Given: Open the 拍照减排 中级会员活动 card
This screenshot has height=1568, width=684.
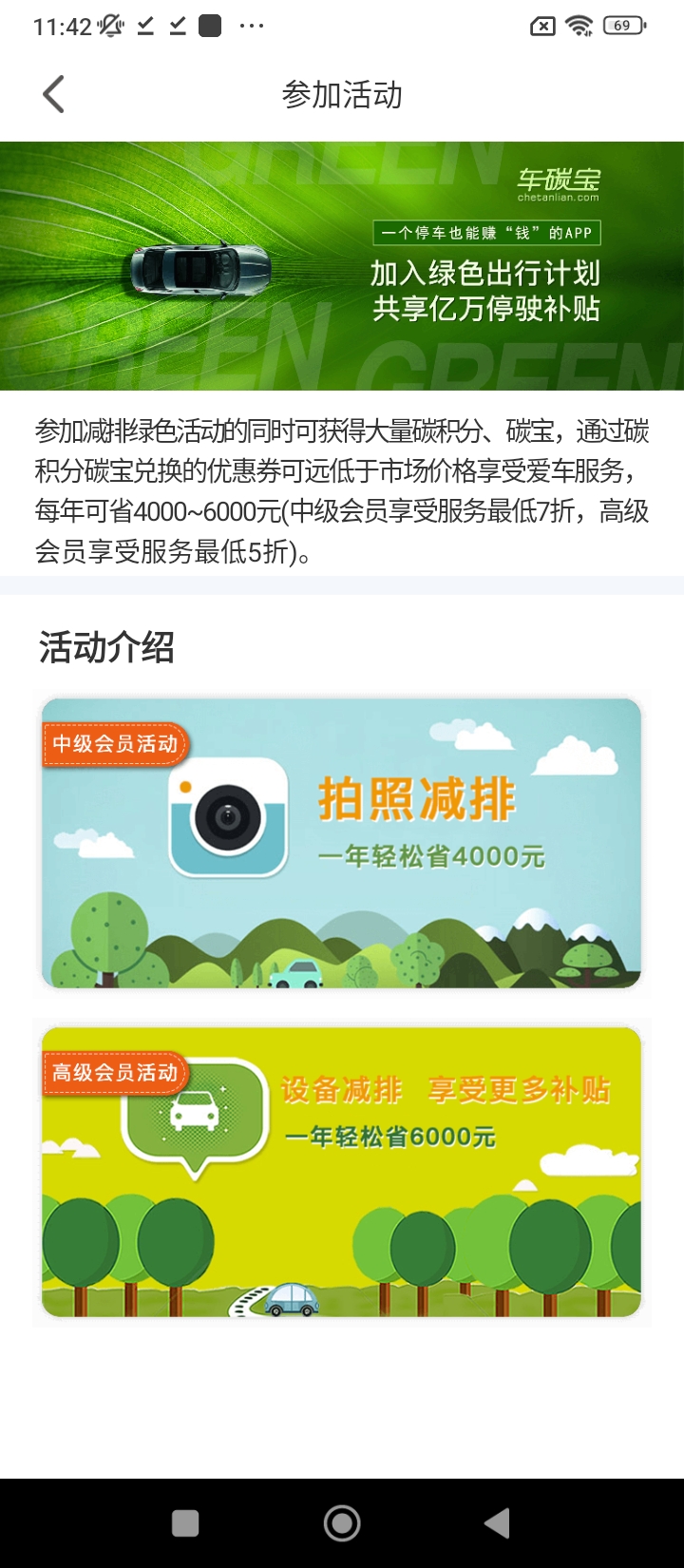Looking at the screenshot, I should pos(342,843).
